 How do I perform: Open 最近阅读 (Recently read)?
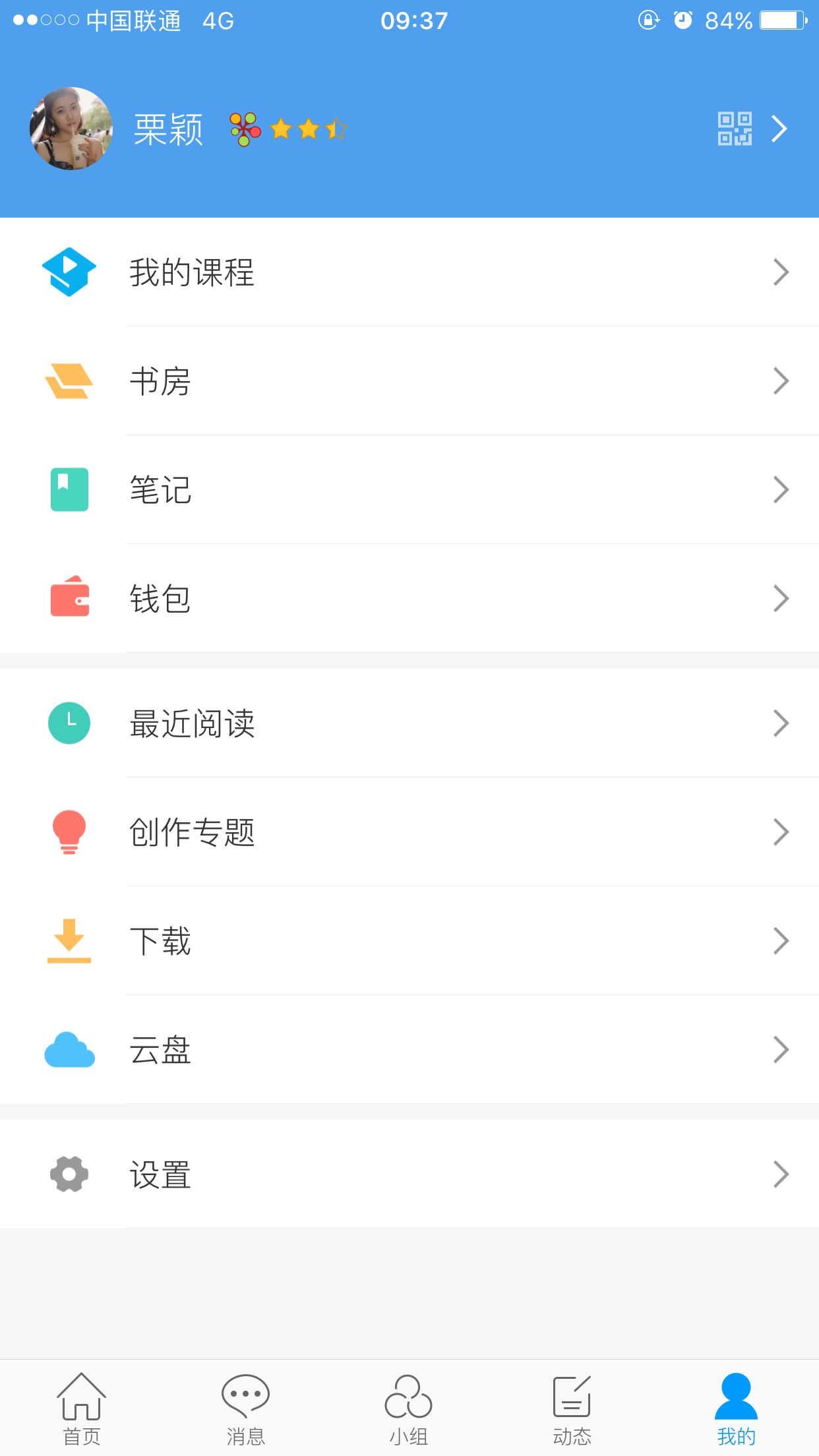coord(409,723)
